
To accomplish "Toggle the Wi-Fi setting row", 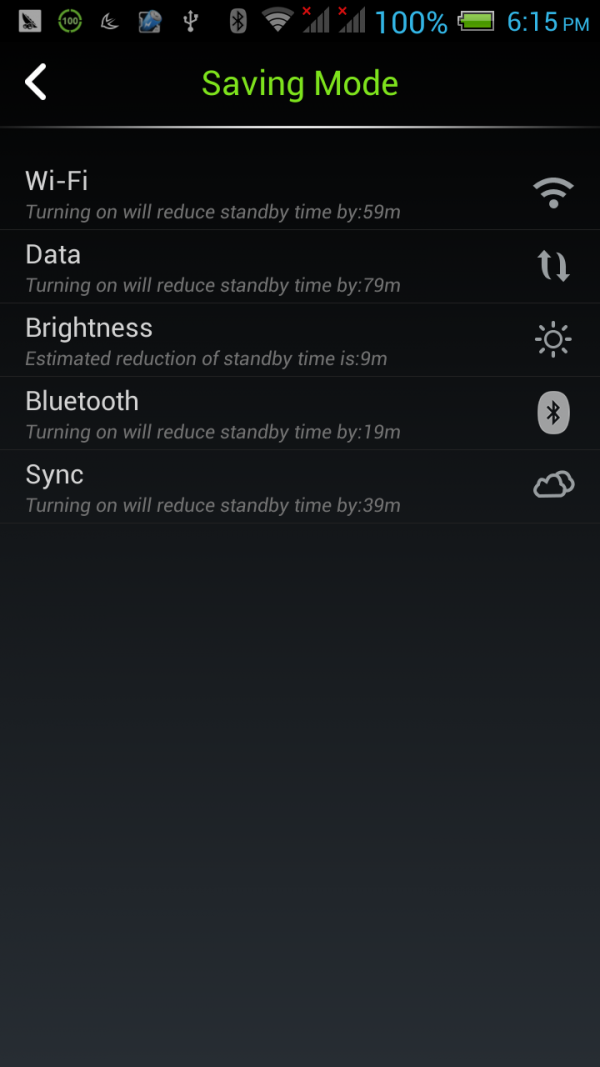I will [300, 194].
